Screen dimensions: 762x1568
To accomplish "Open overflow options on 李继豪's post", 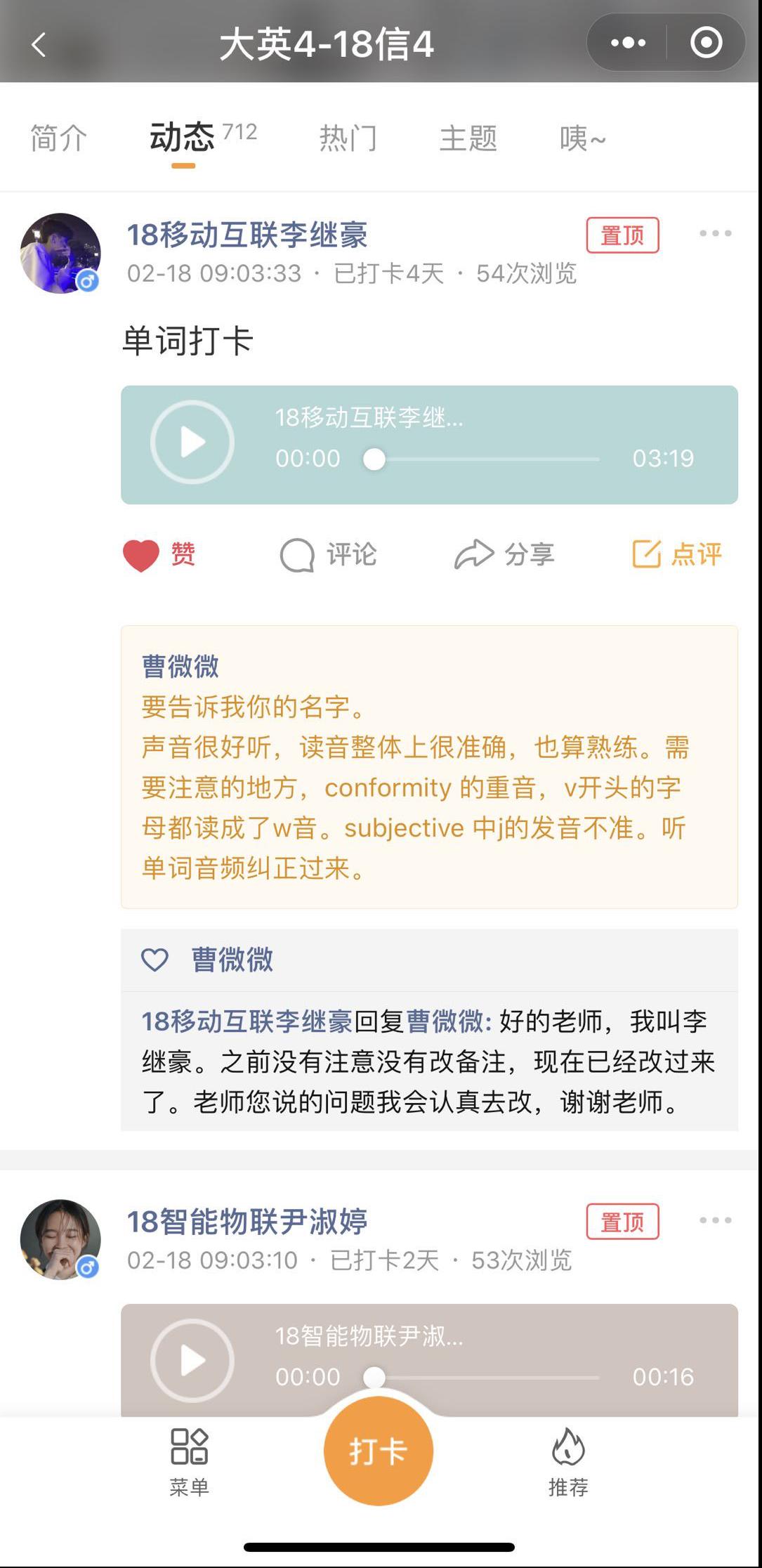I will pyautogui.click(x=715, y=233).
